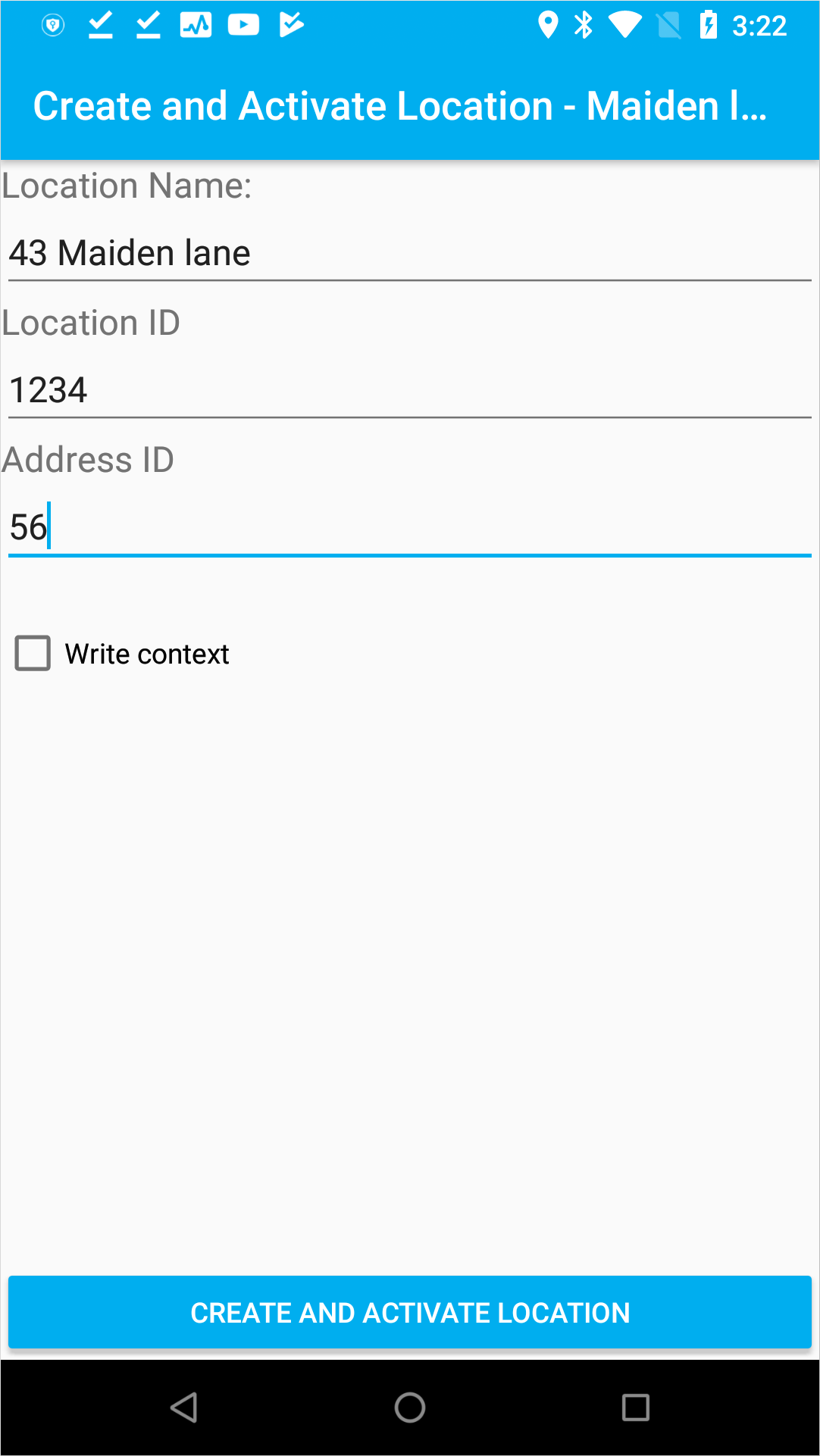Check the Write context checkbox
The image size is (820, 1456).
click(x=33, y=653)
